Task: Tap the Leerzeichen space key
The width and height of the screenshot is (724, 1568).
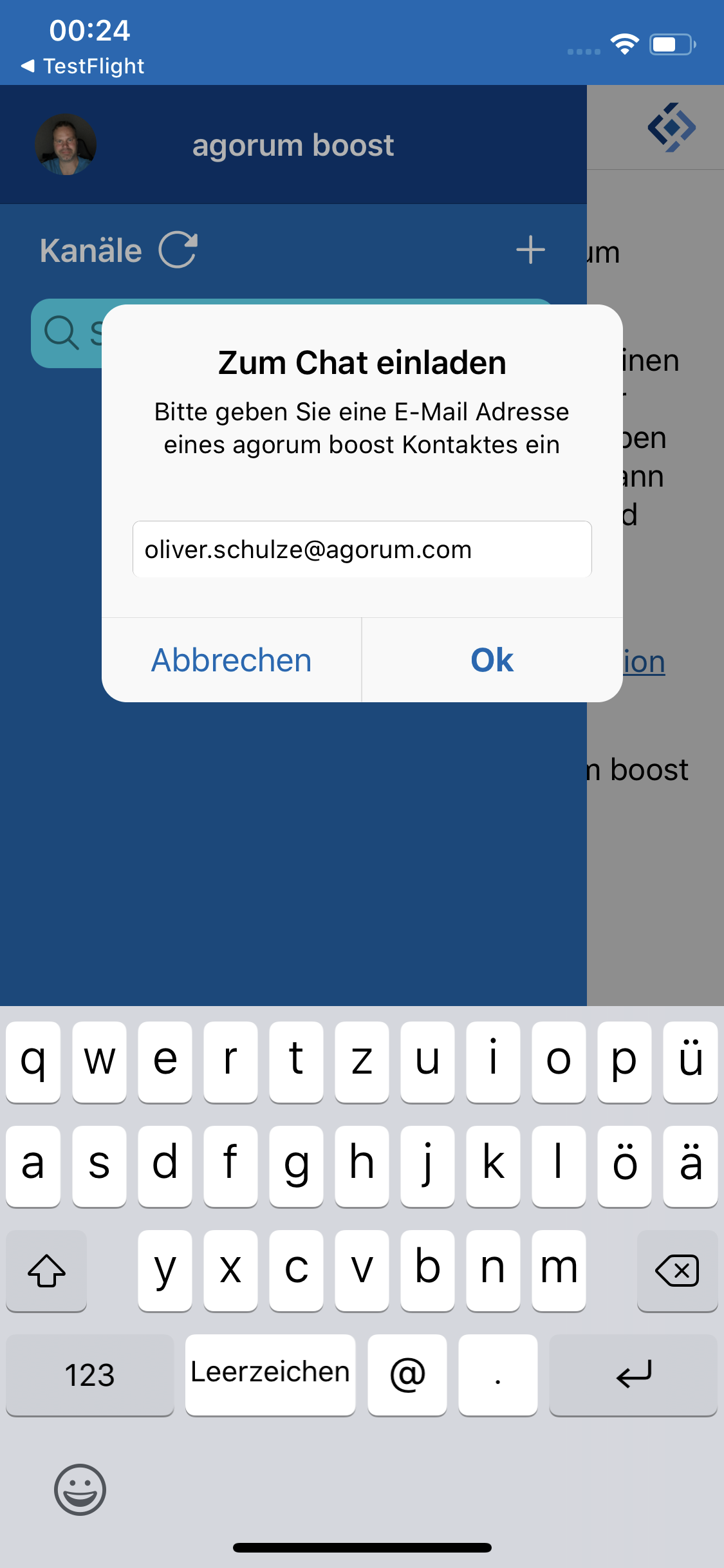Action: click(270, 1375)
